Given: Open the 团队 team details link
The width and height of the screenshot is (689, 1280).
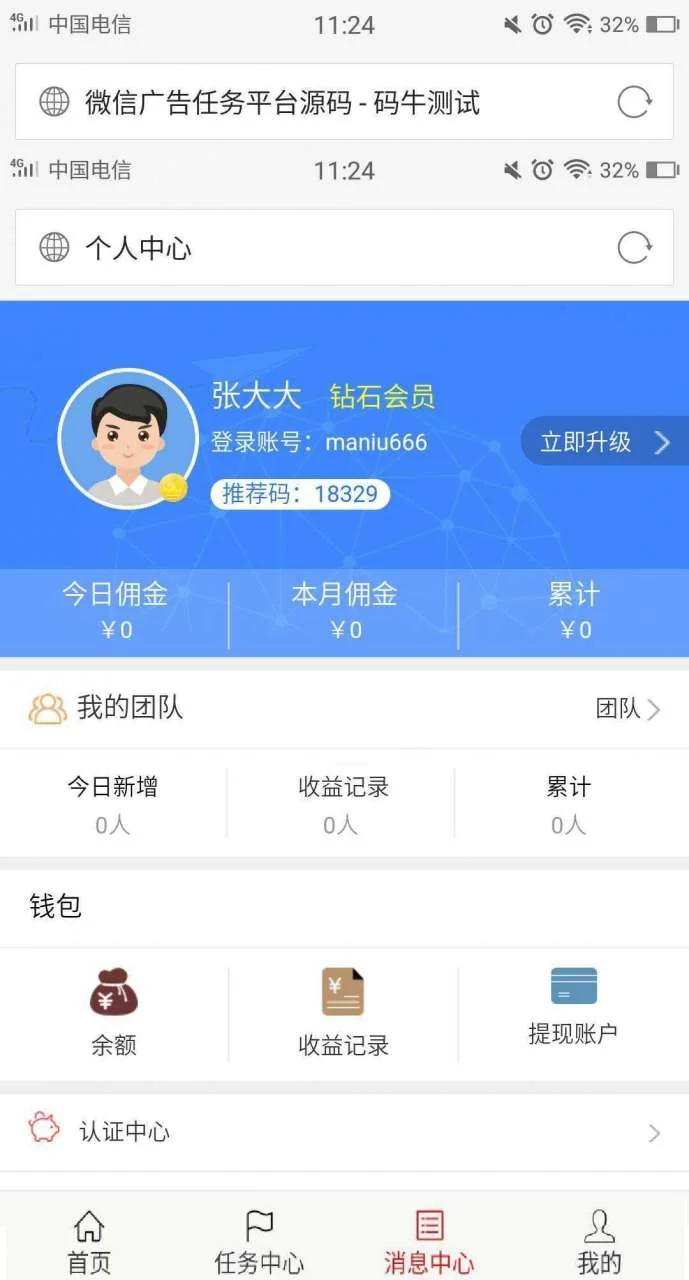Looking at the screenshot, I should pyautogui.click(x=628, y=709).
